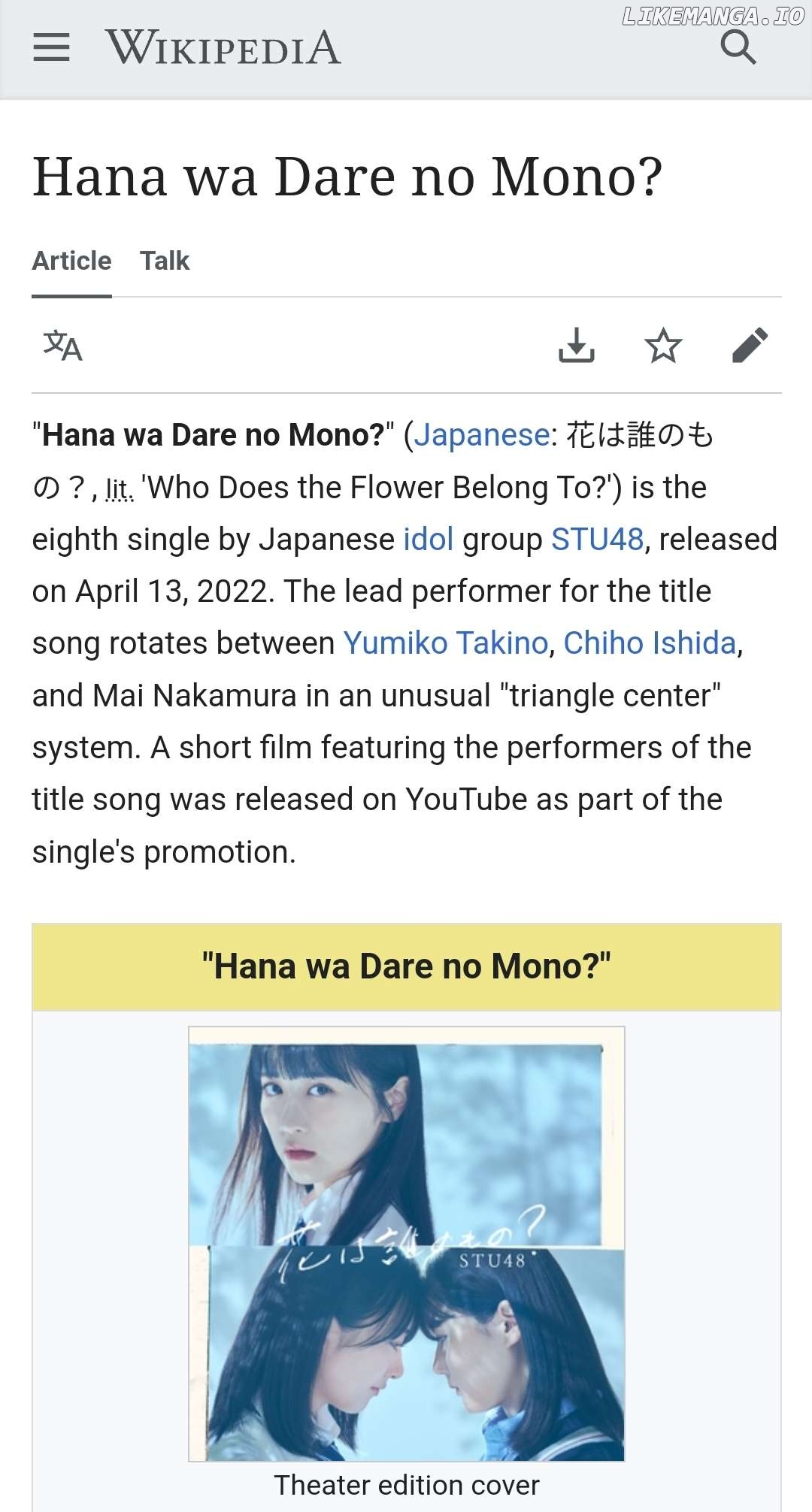Open the STU48 group page
Image resolution: width=812 pixels, height=1512 pixels.
click(x=597, y=540)
